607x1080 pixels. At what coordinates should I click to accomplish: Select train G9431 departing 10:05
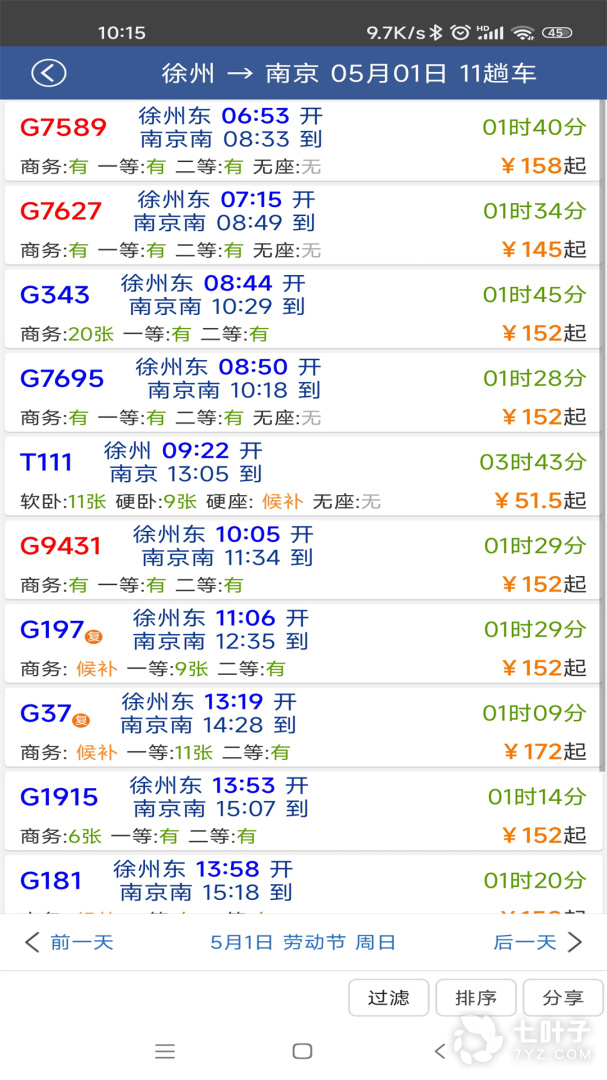click(303, 559)
